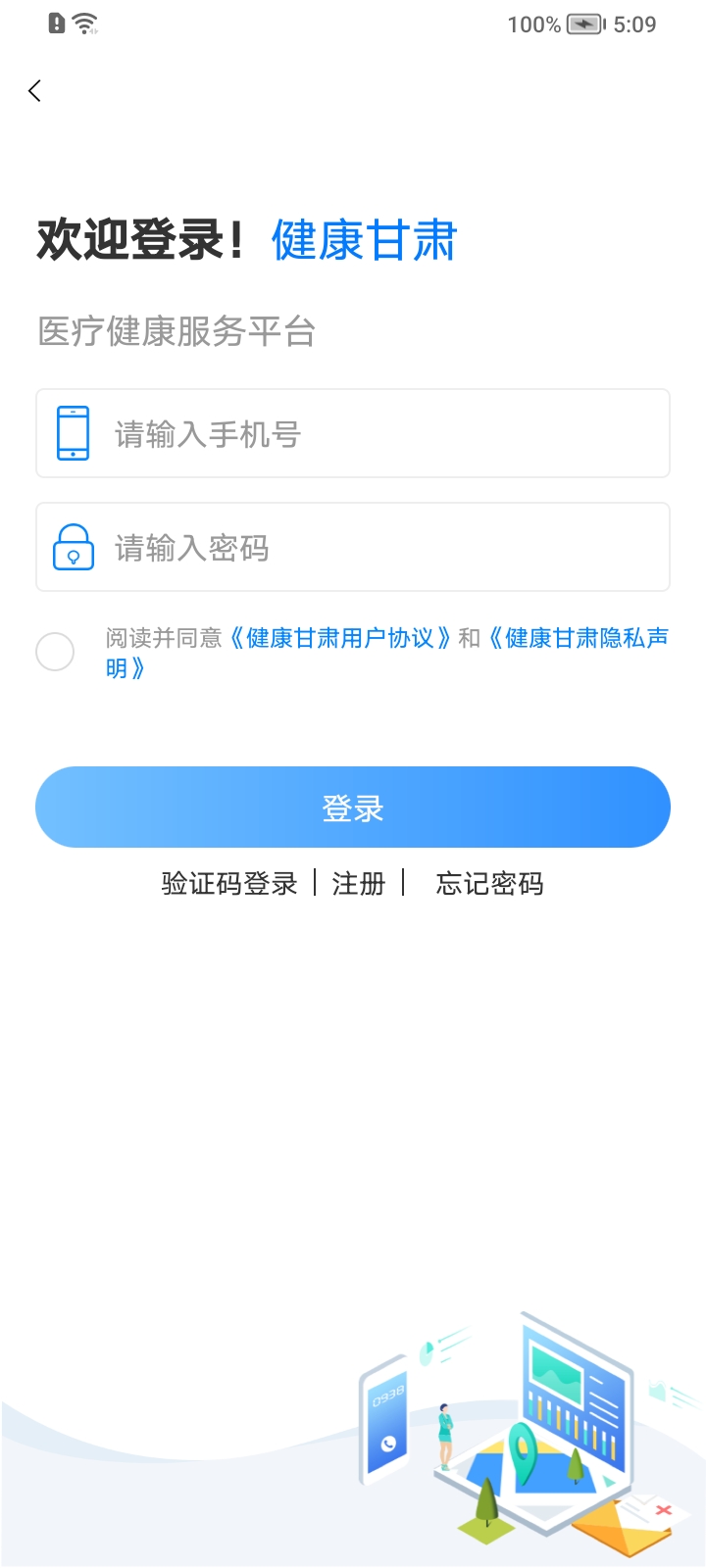Select 注册 to register a new account
This screenshot has height=1568, width=706.
click(x=359, y=884)
